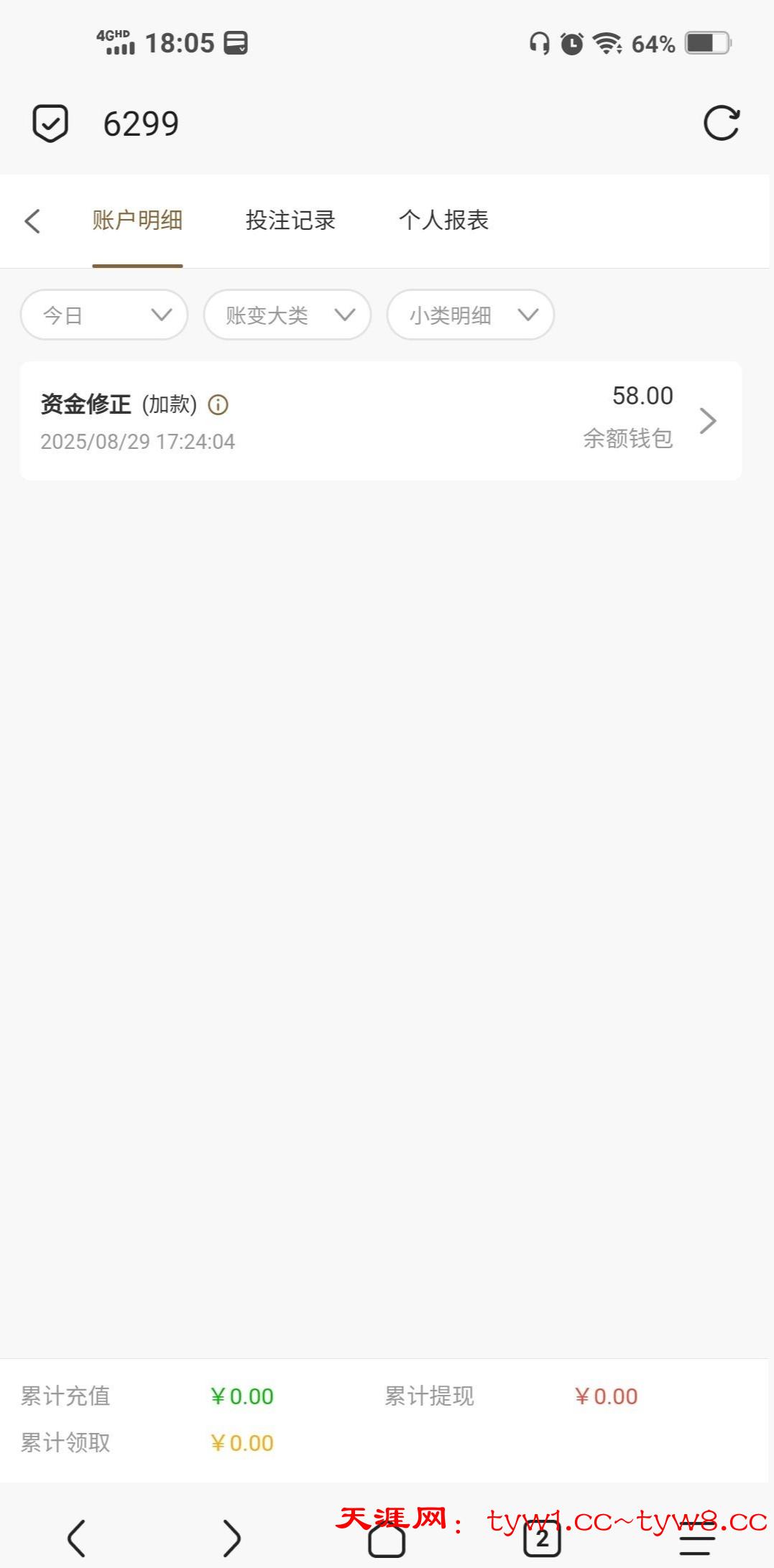Tap the info icon next to 资金修正 (加款)
This screenshot has height=1568, width=774.
[218, 405]
